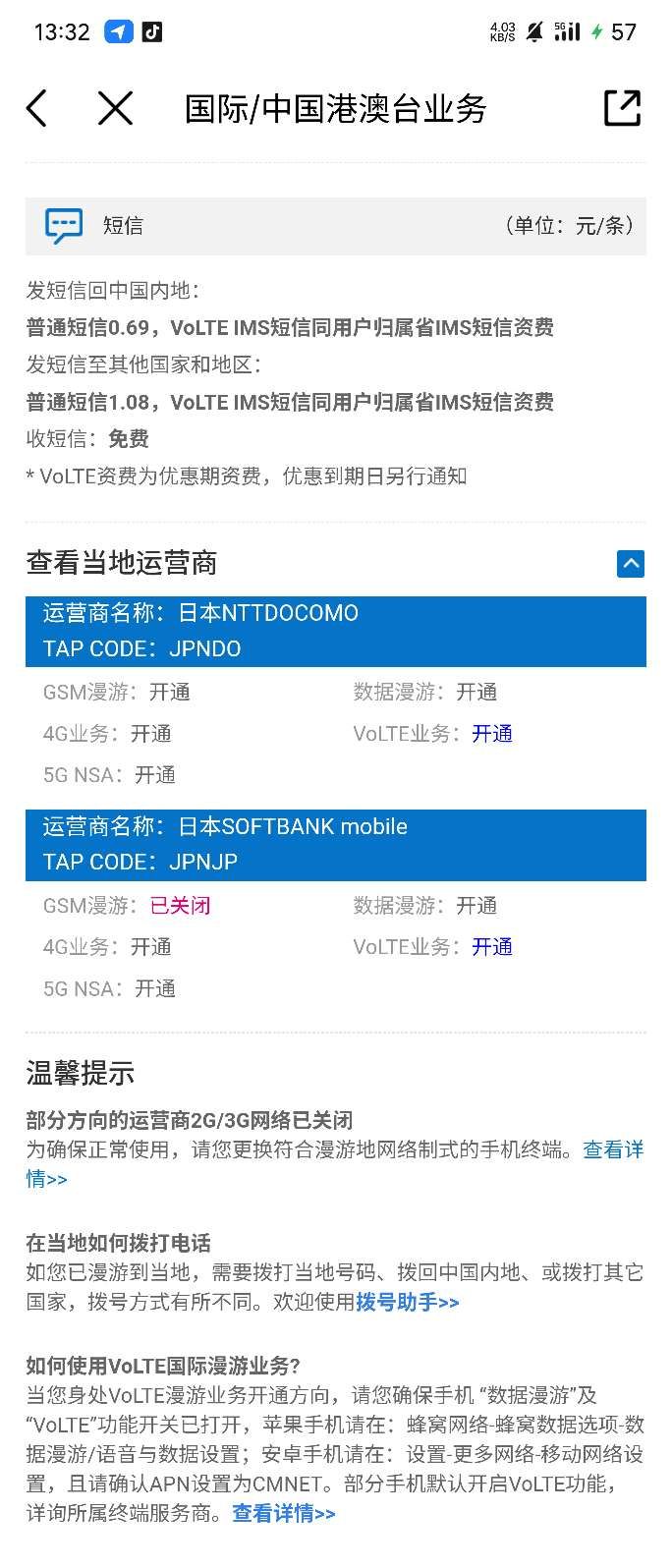The height and width of the screenshot is (1568, 672).
Task: Tap 开通 VoLTE link for NTTDOCOMO
Action: tap(491, 734)
